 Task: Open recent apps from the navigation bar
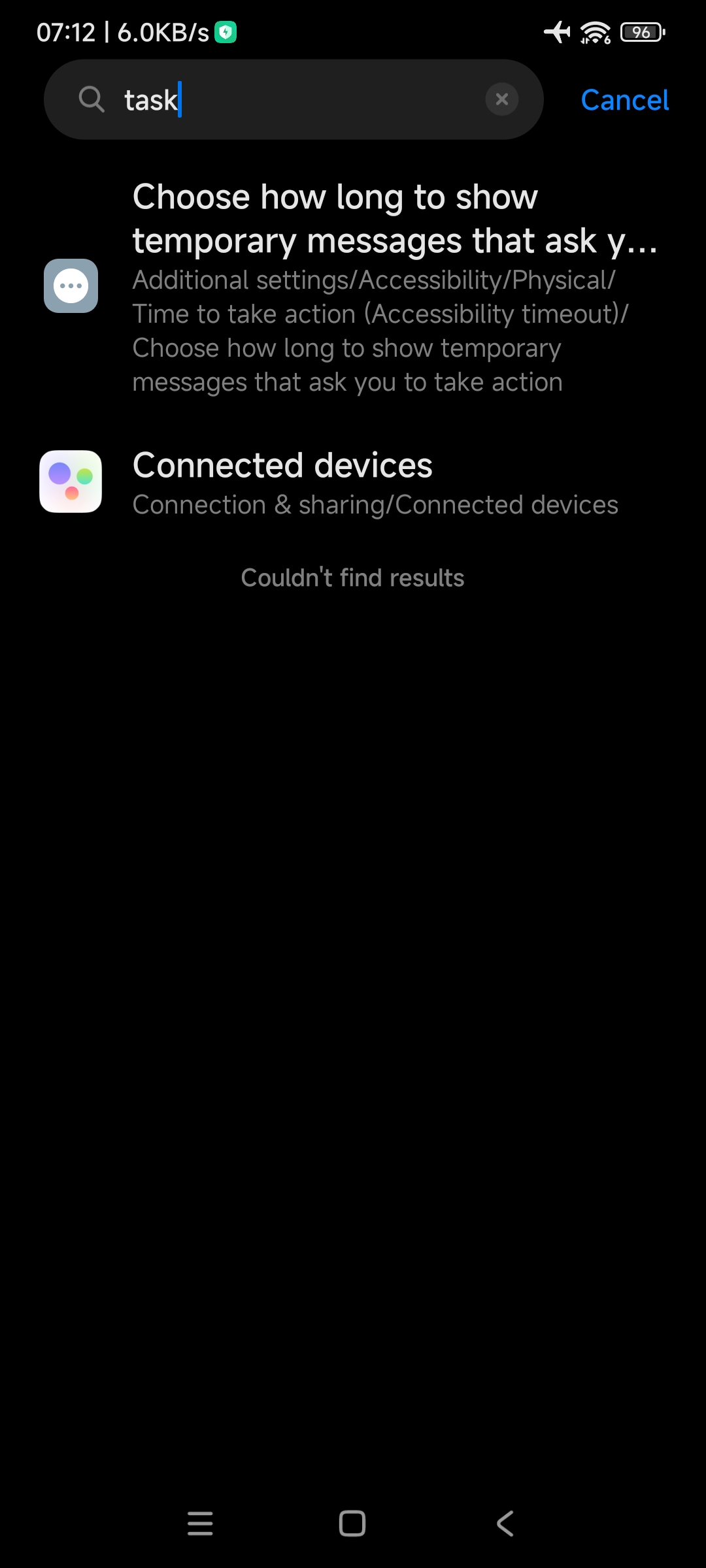[200, 1523]
